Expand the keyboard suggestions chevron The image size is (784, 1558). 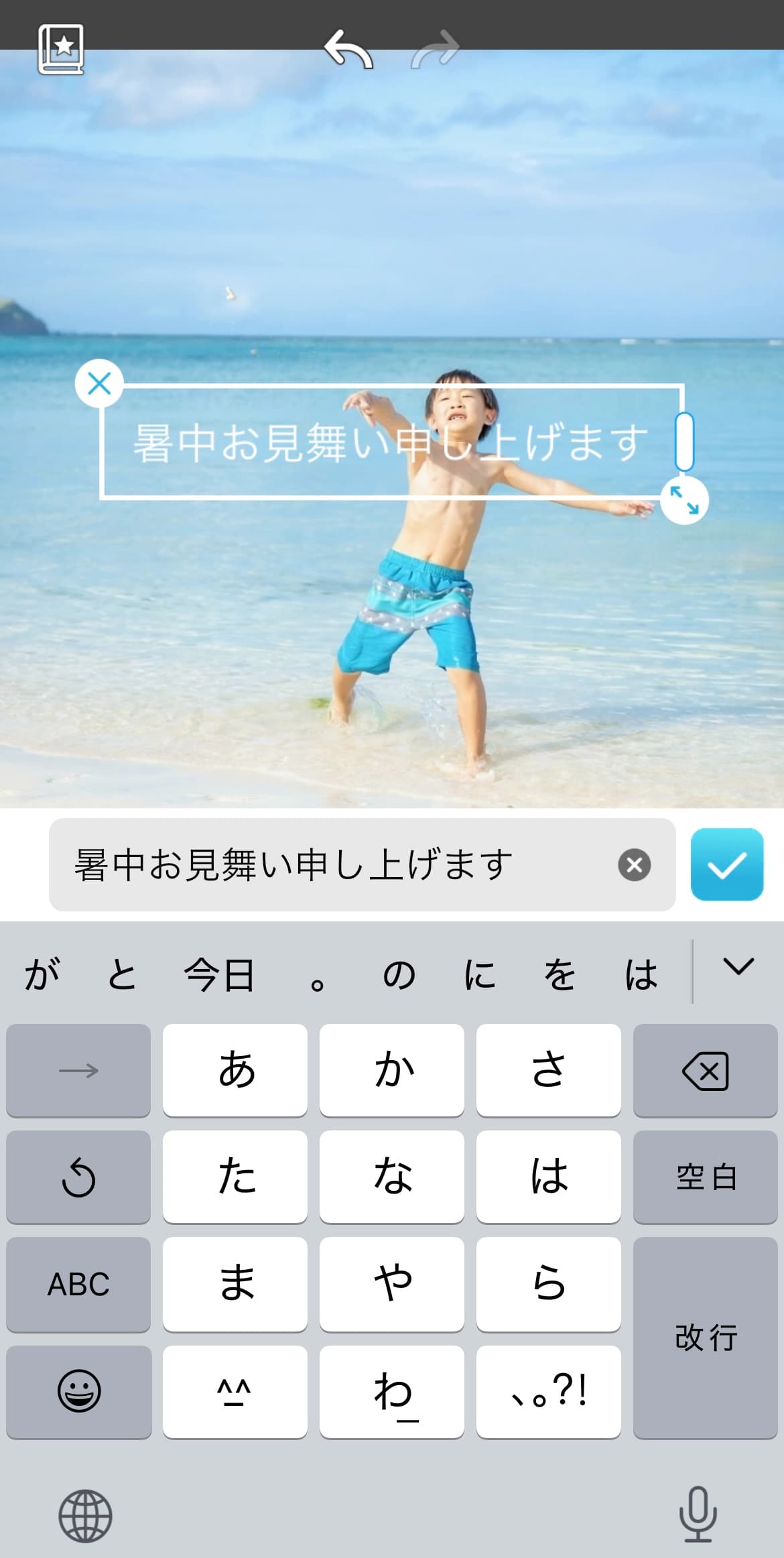738,967
